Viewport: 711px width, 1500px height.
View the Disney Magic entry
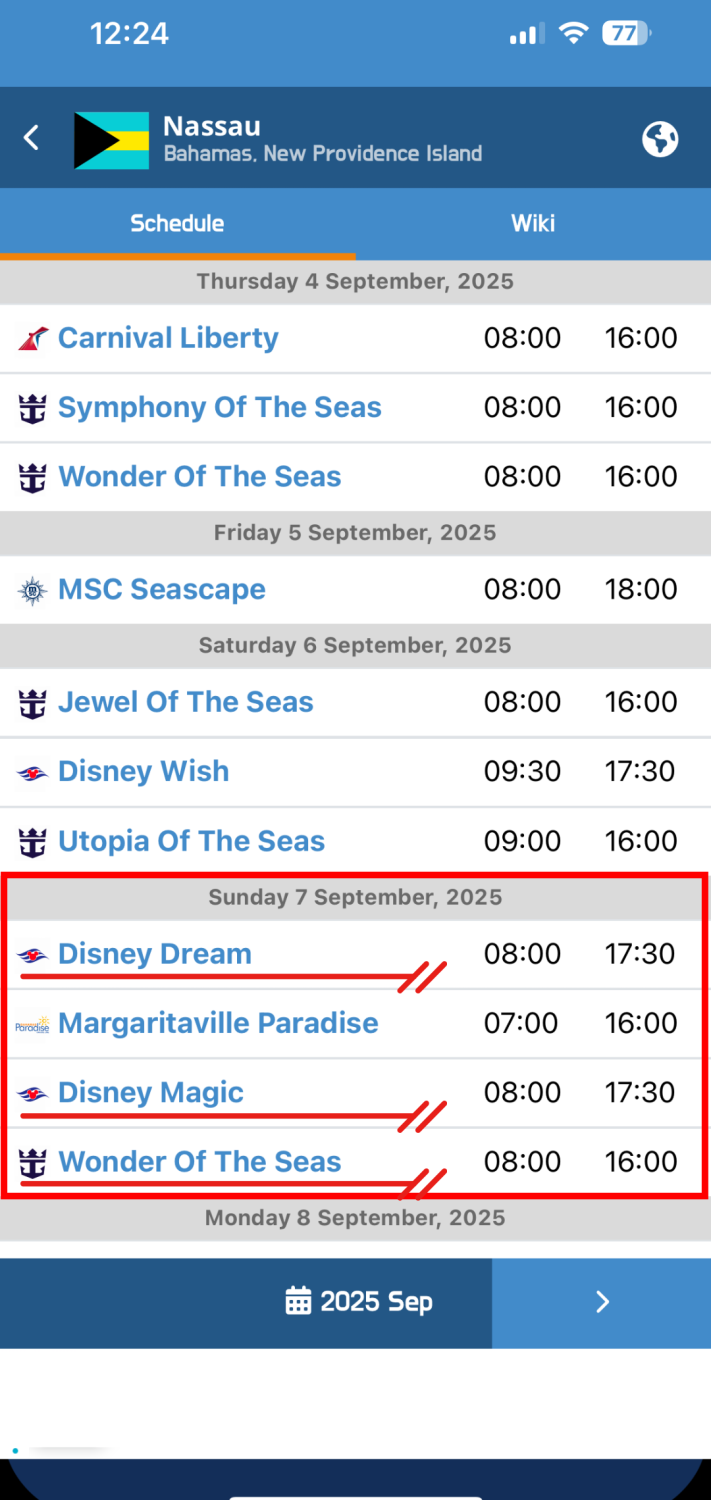(355, 1093)
